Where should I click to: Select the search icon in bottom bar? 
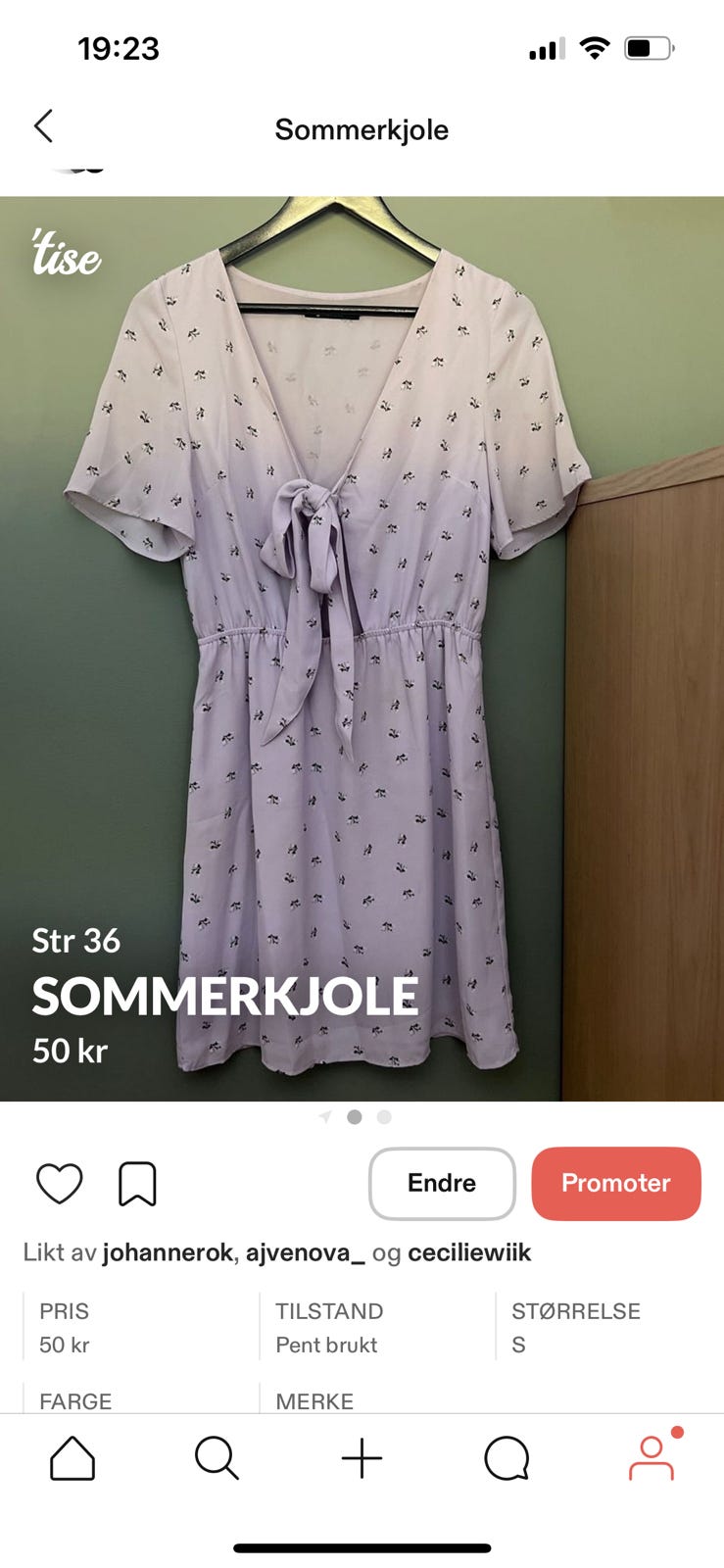coord(217,1458)
